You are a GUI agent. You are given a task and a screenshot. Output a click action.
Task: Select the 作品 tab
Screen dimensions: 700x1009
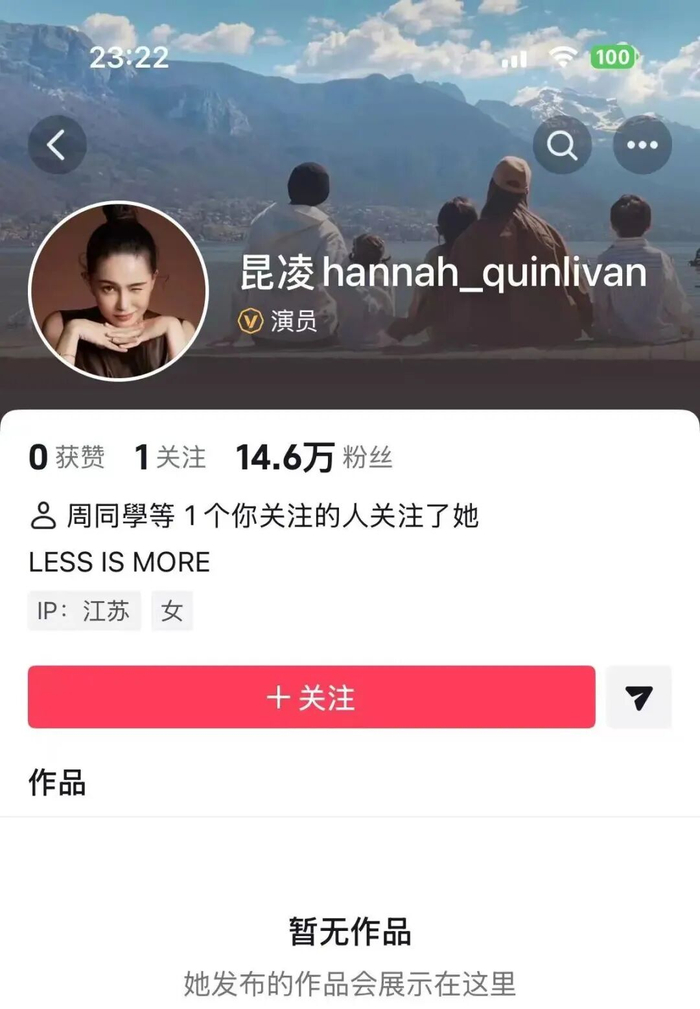pos(57,782)
